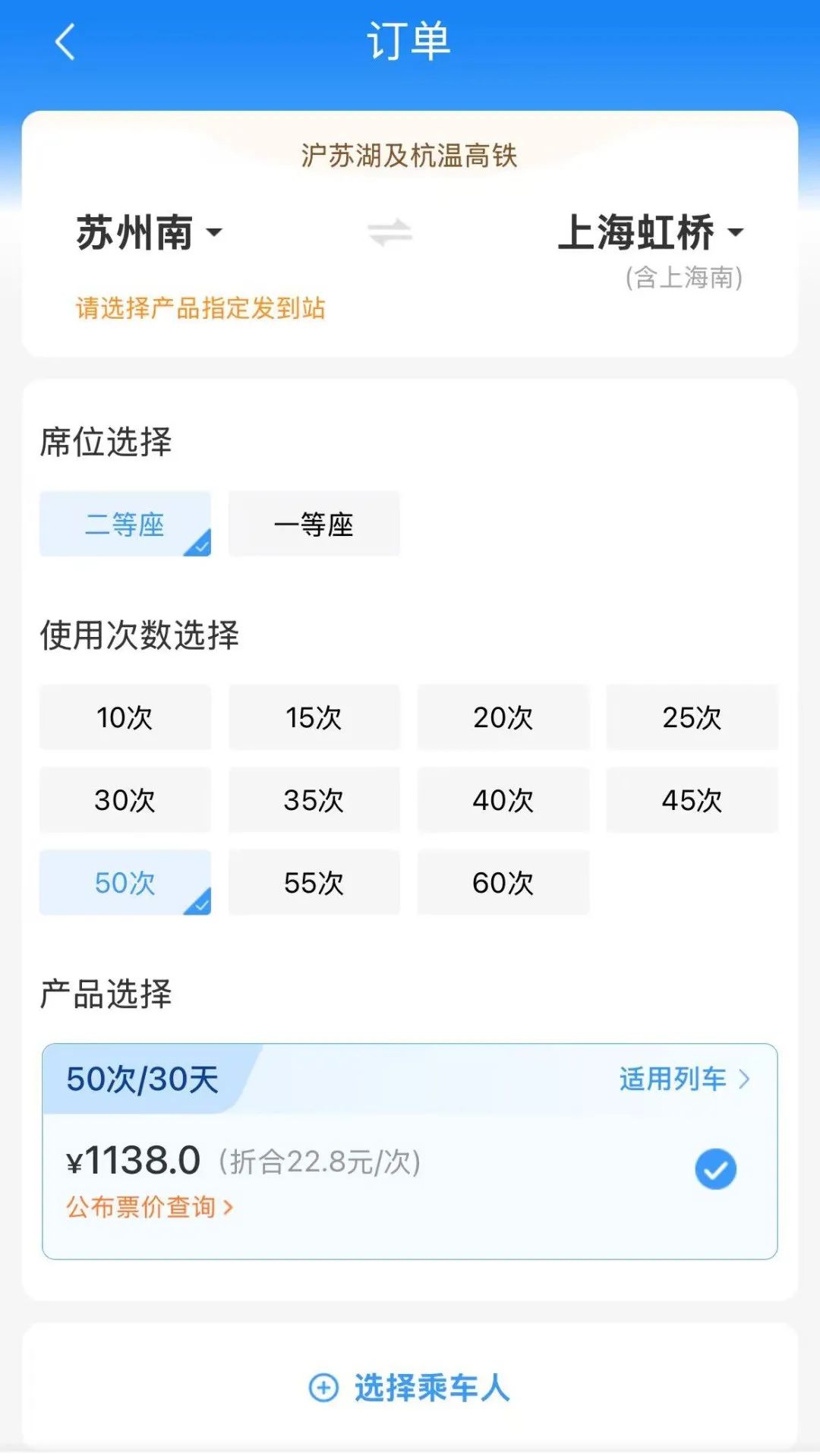Open the 适用列车 applicable trains link

point(684,1079)
